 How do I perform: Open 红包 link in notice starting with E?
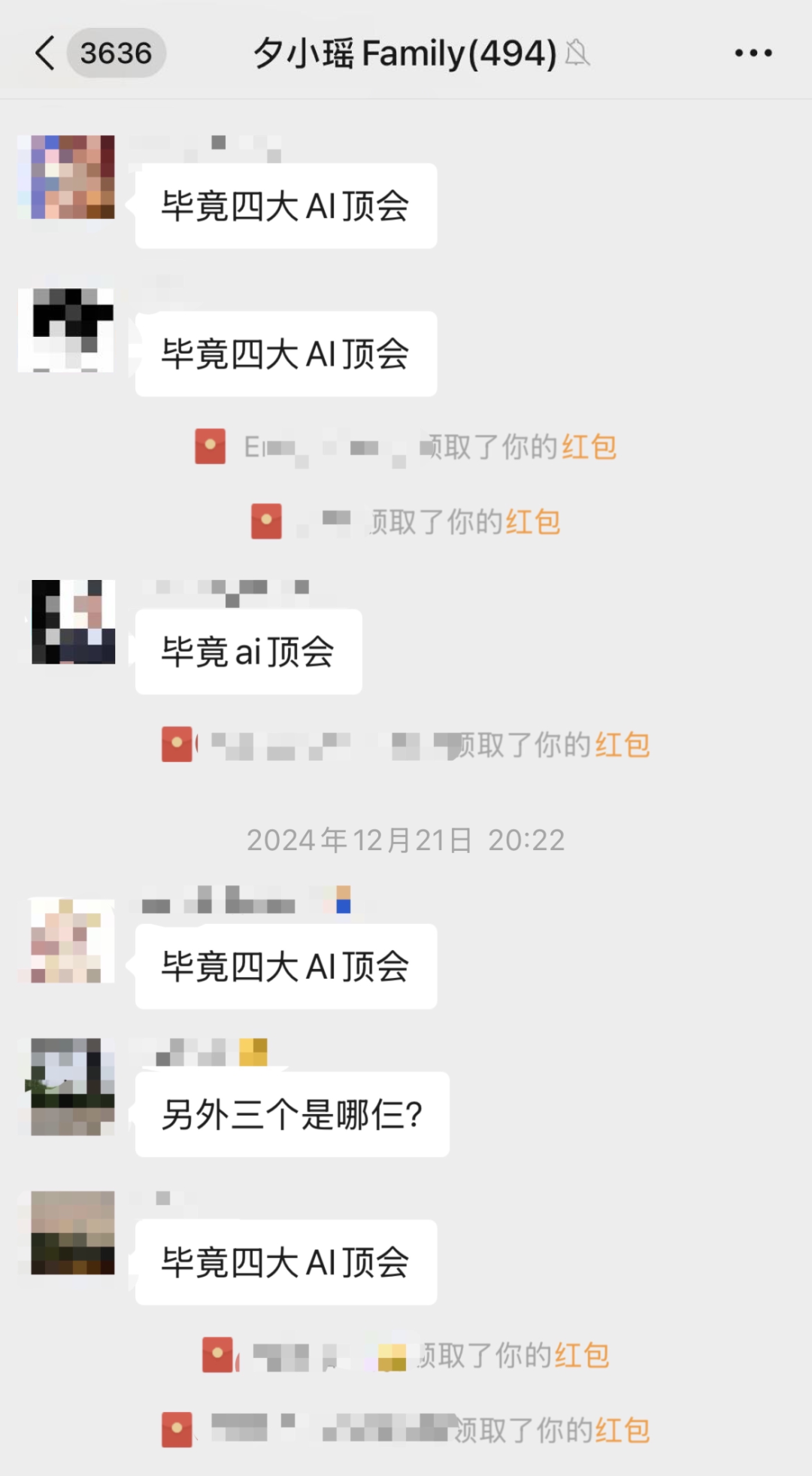(589, 447)
